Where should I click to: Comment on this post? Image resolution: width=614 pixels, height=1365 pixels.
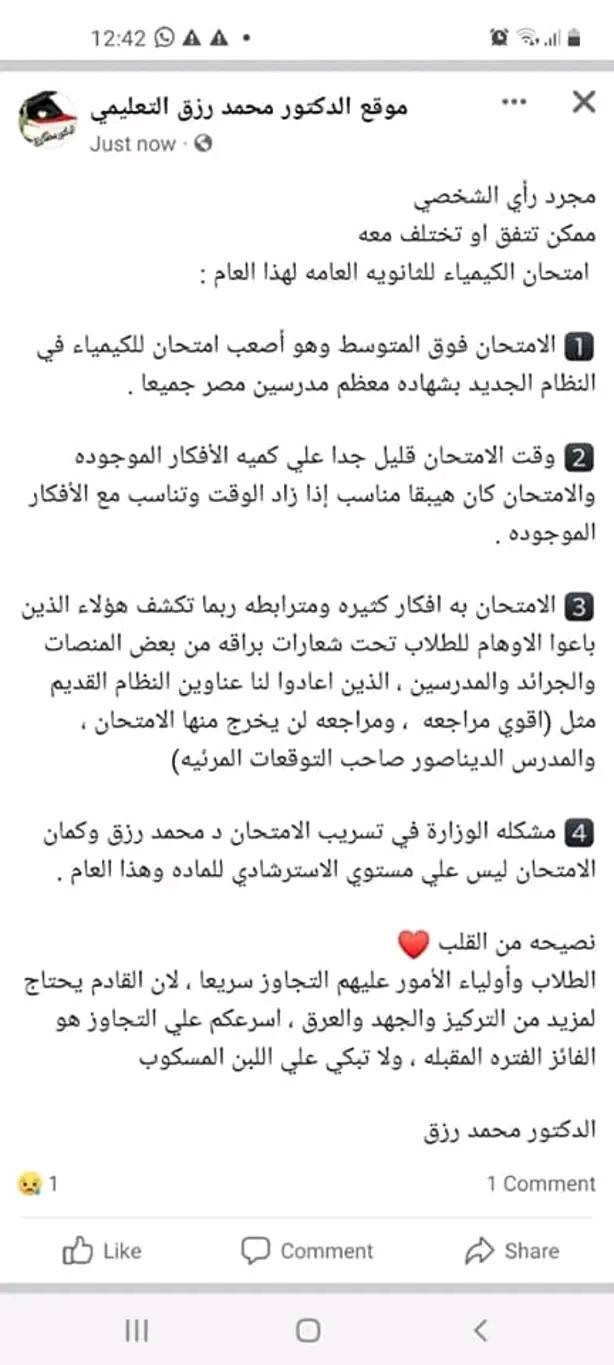pyautogui.click(x=307, y=1250)
